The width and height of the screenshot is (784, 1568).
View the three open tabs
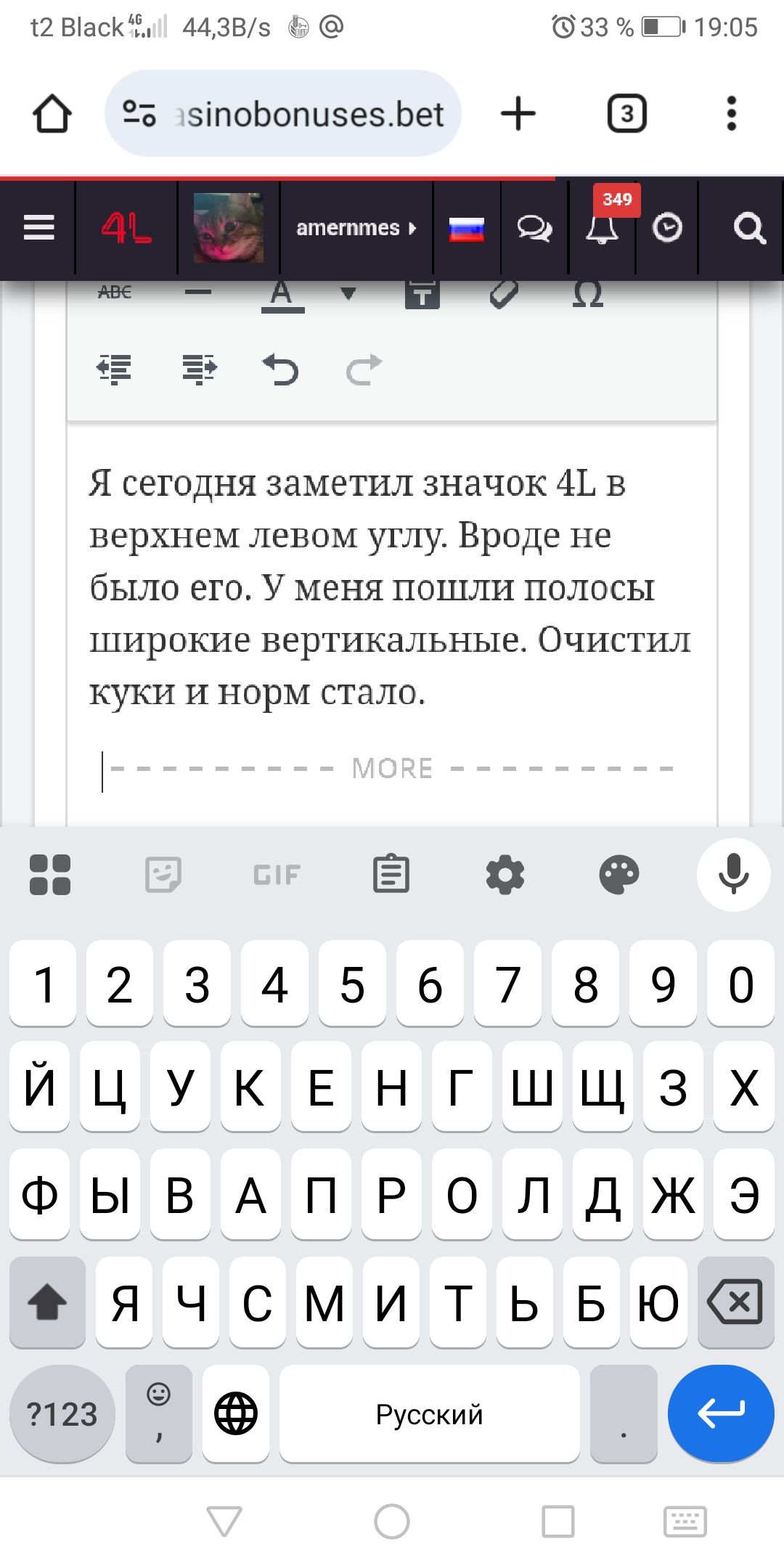[626, 114]
